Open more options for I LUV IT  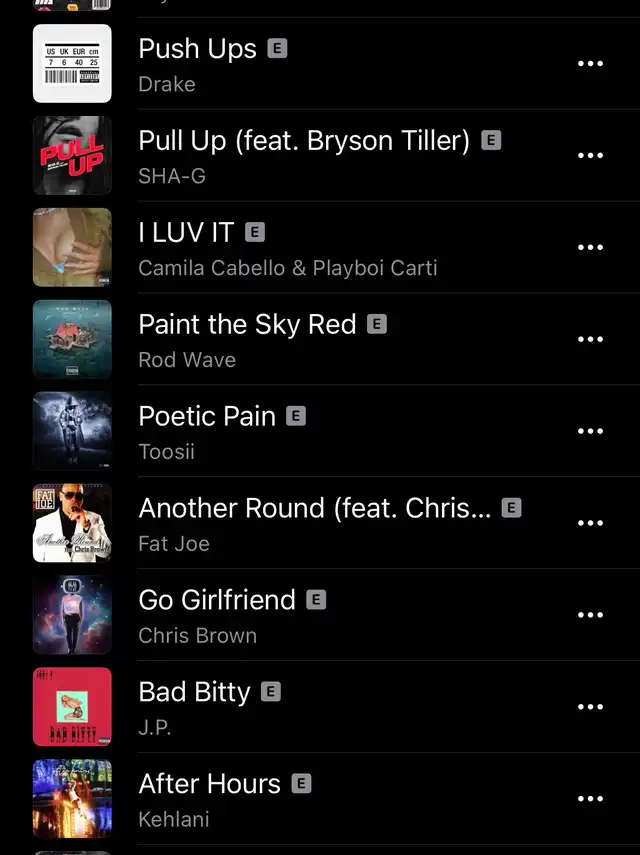click(590, 248)
